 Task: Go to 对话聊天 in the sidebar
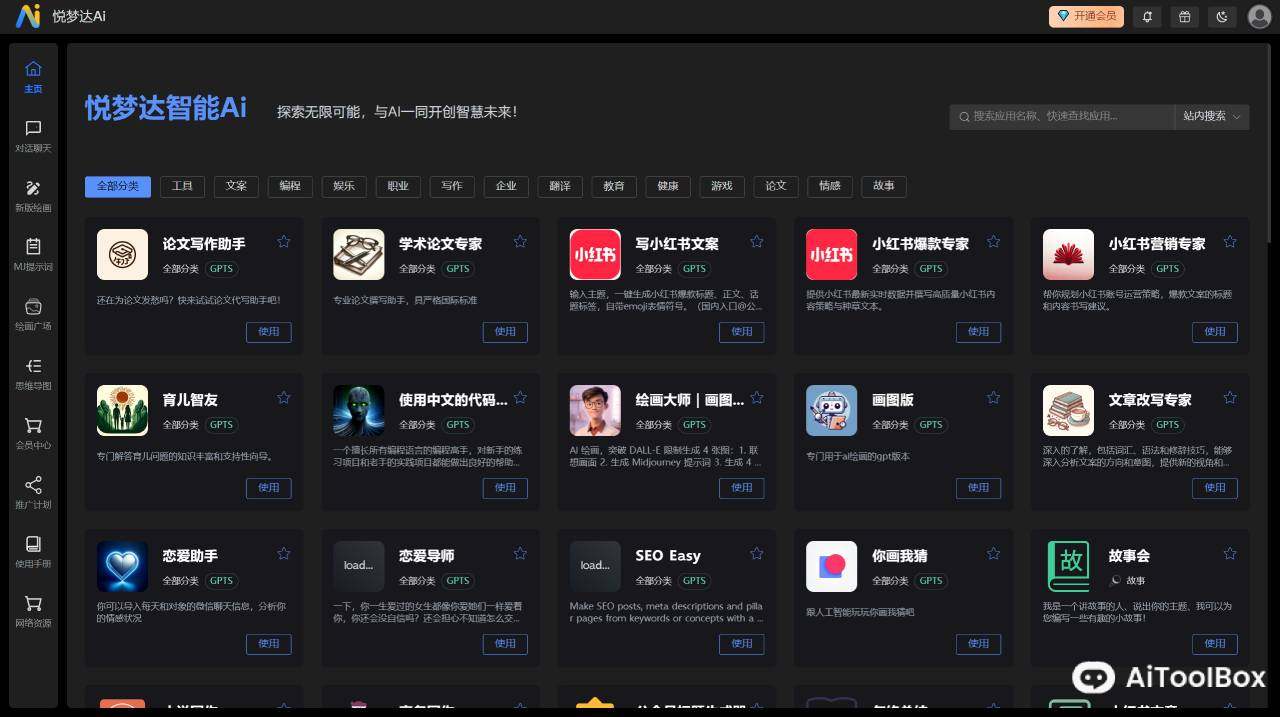pyautogui.click(x=33, y=136)
